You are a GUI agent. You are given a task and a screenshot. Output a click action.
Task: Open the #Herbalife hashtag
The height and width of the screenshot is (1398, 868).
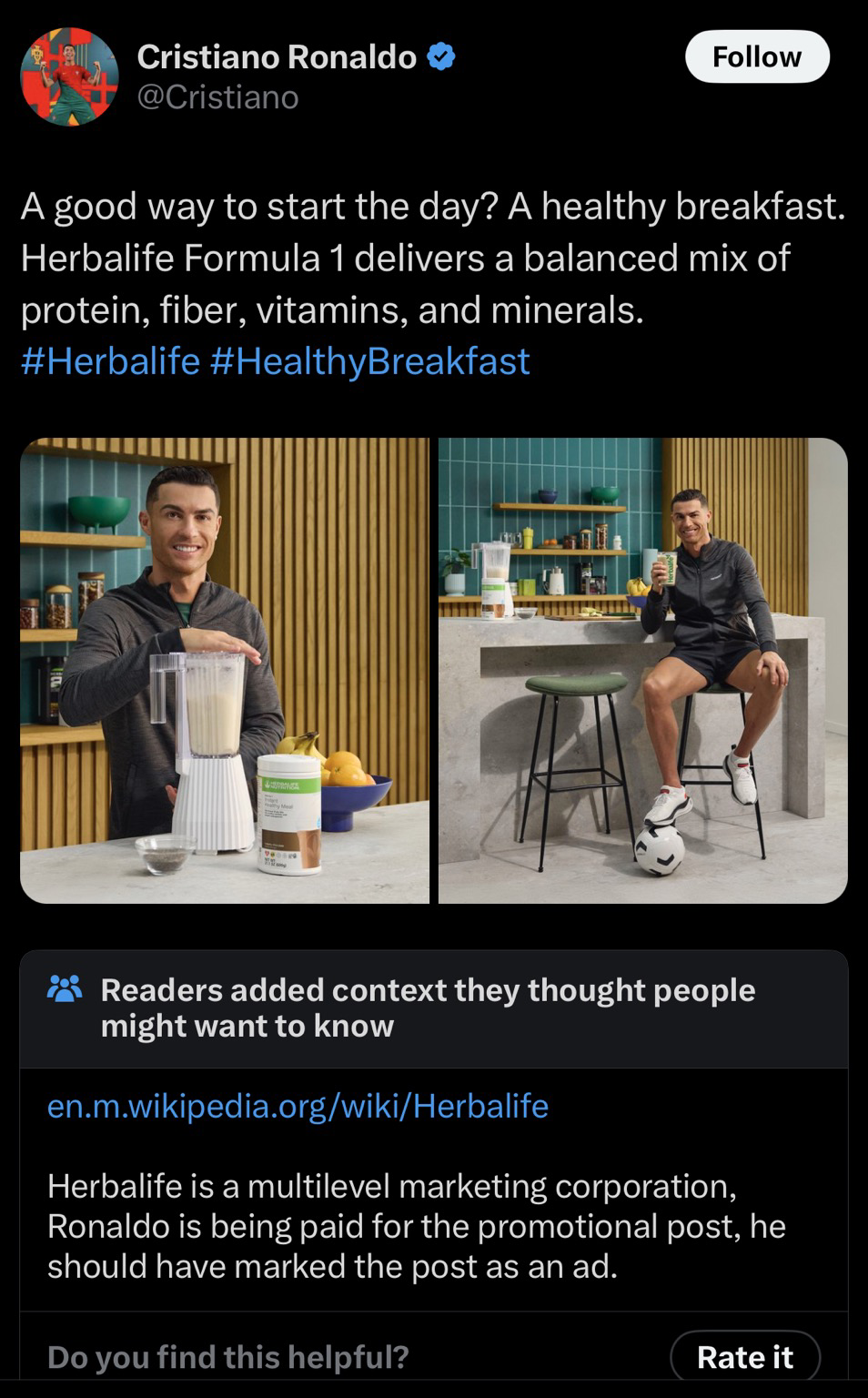tap(110, 360)
